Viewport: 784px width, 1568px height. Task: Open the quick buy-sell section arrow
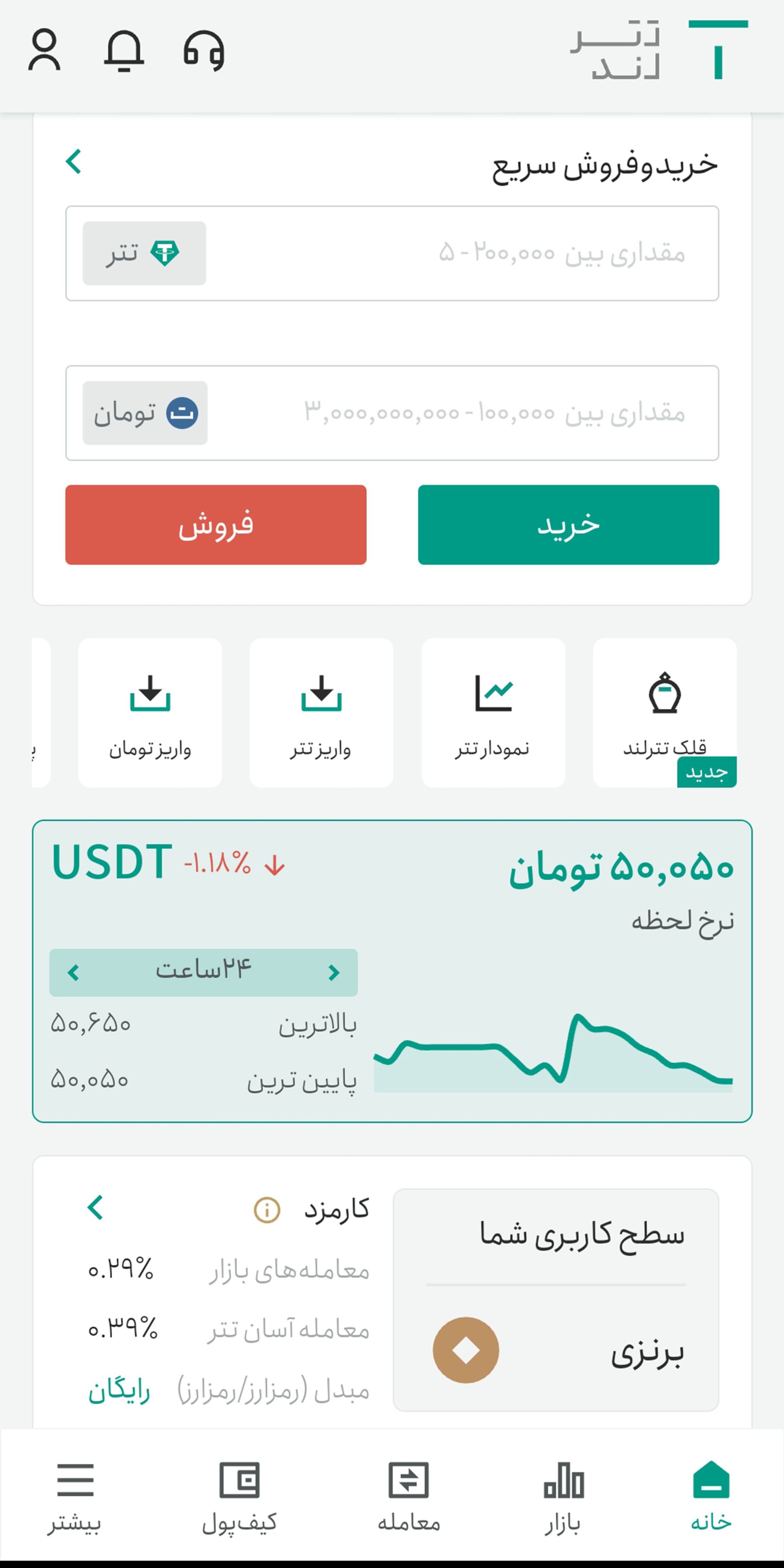coord(73,162)
